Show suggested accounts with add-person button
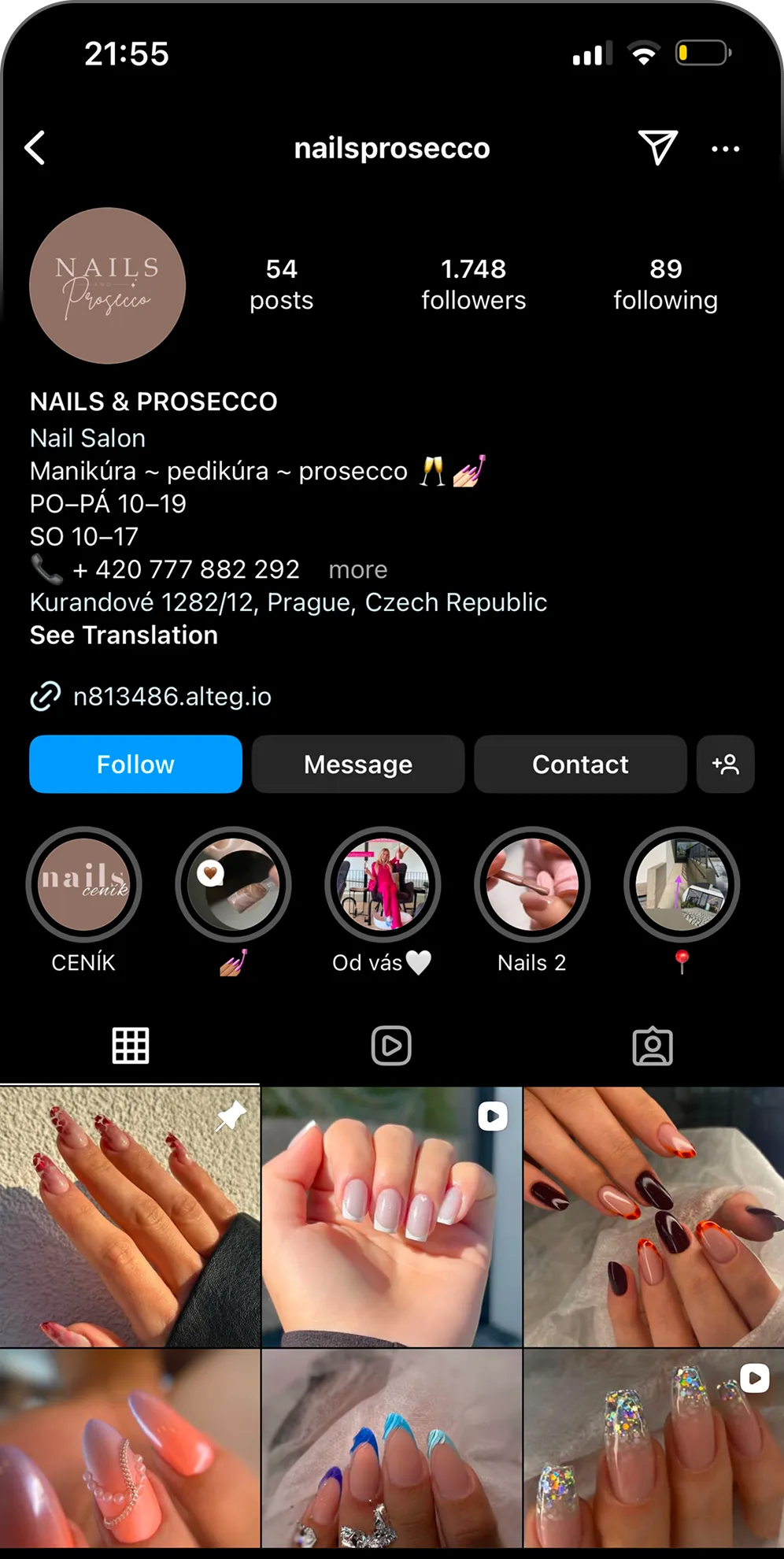This screenshot has width=784, height=1559. [725, 764]
